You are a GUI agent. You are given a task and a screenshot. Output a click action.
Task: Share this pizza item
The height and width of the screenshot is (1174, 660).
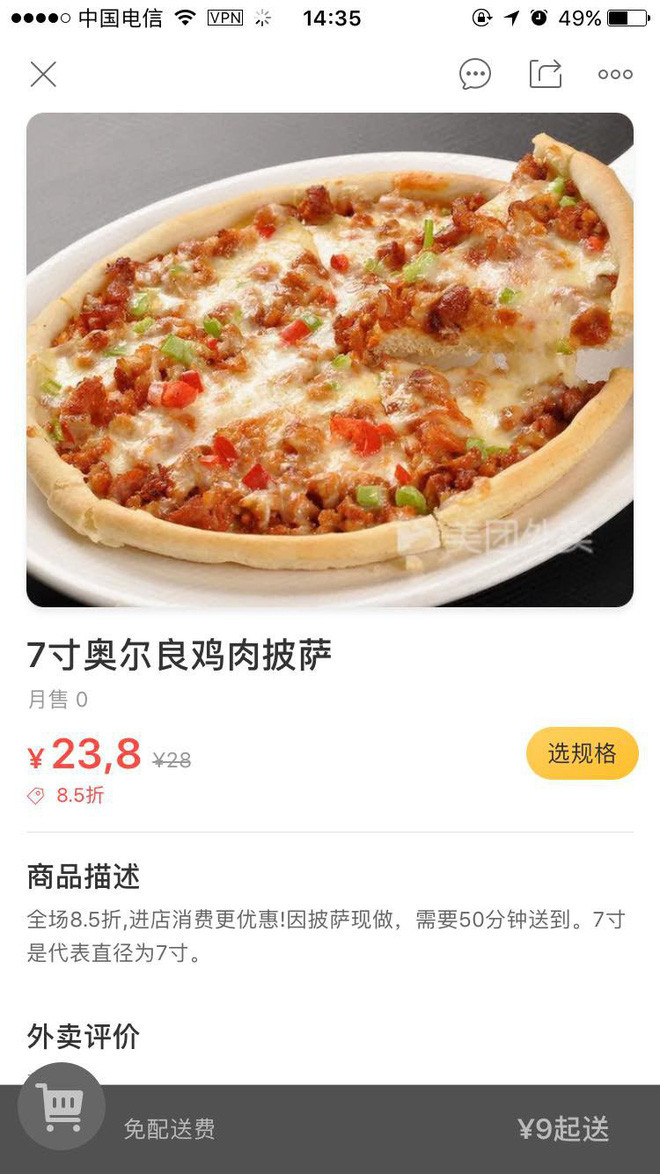[x=545, y=74]
